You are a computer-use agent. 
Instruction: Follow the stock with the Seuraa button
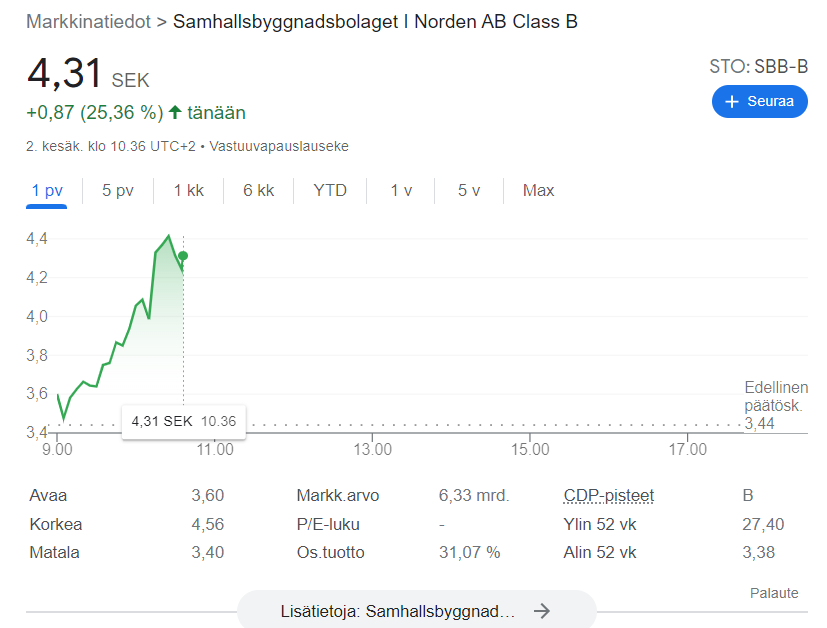[759, 102]
